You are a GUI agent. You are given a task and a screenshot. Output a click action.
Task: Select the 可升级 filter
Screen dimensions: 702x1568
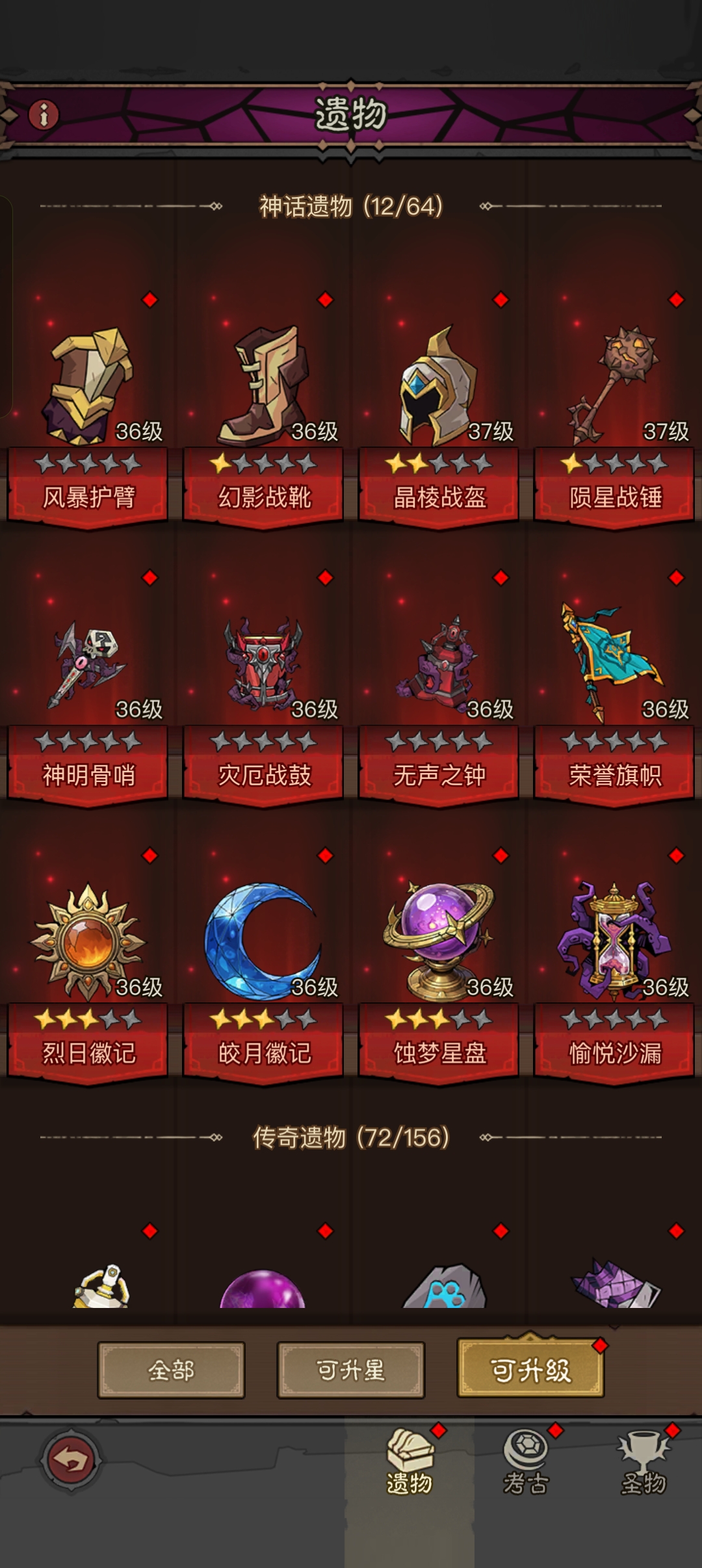tap(530, 1370)
